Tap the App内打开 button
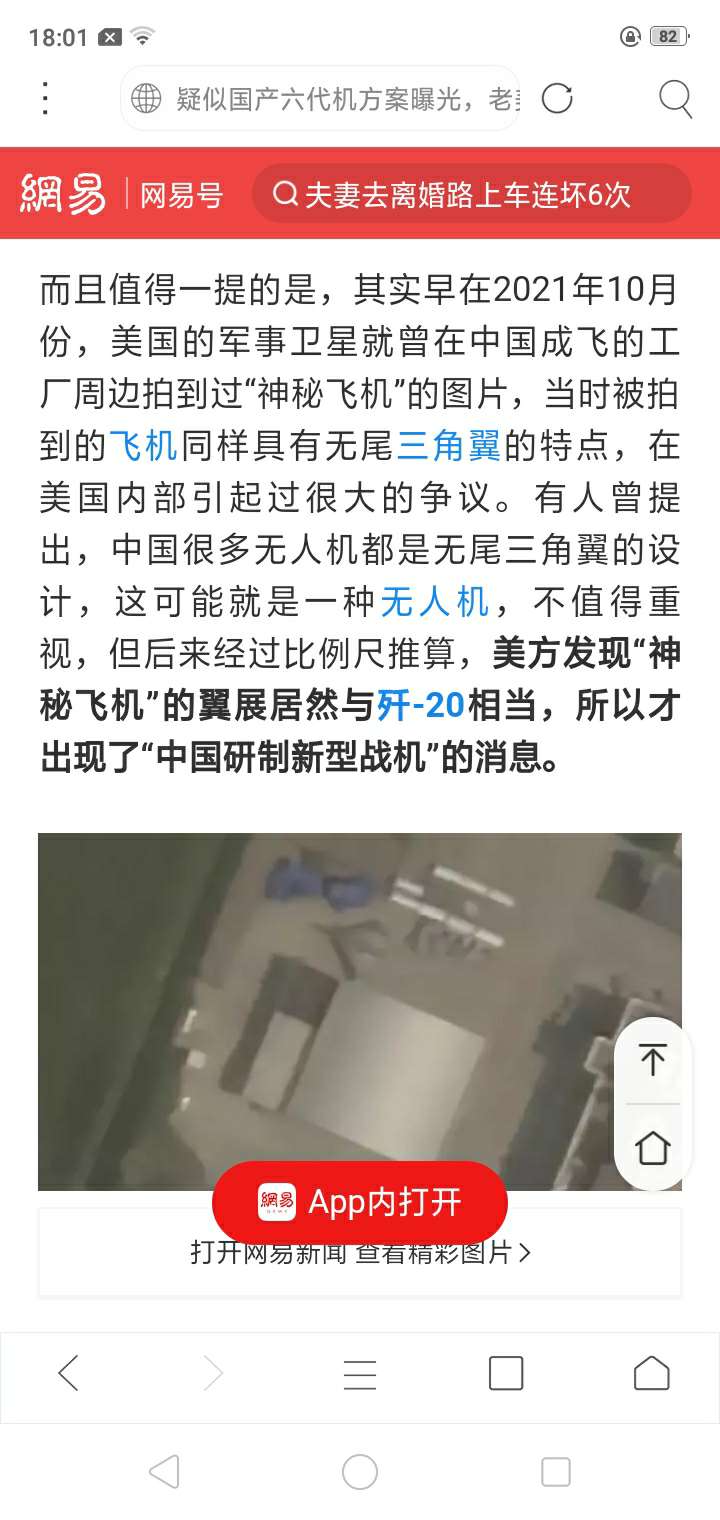Screen dimensions: 720x1520 [x=360, y=1202]
